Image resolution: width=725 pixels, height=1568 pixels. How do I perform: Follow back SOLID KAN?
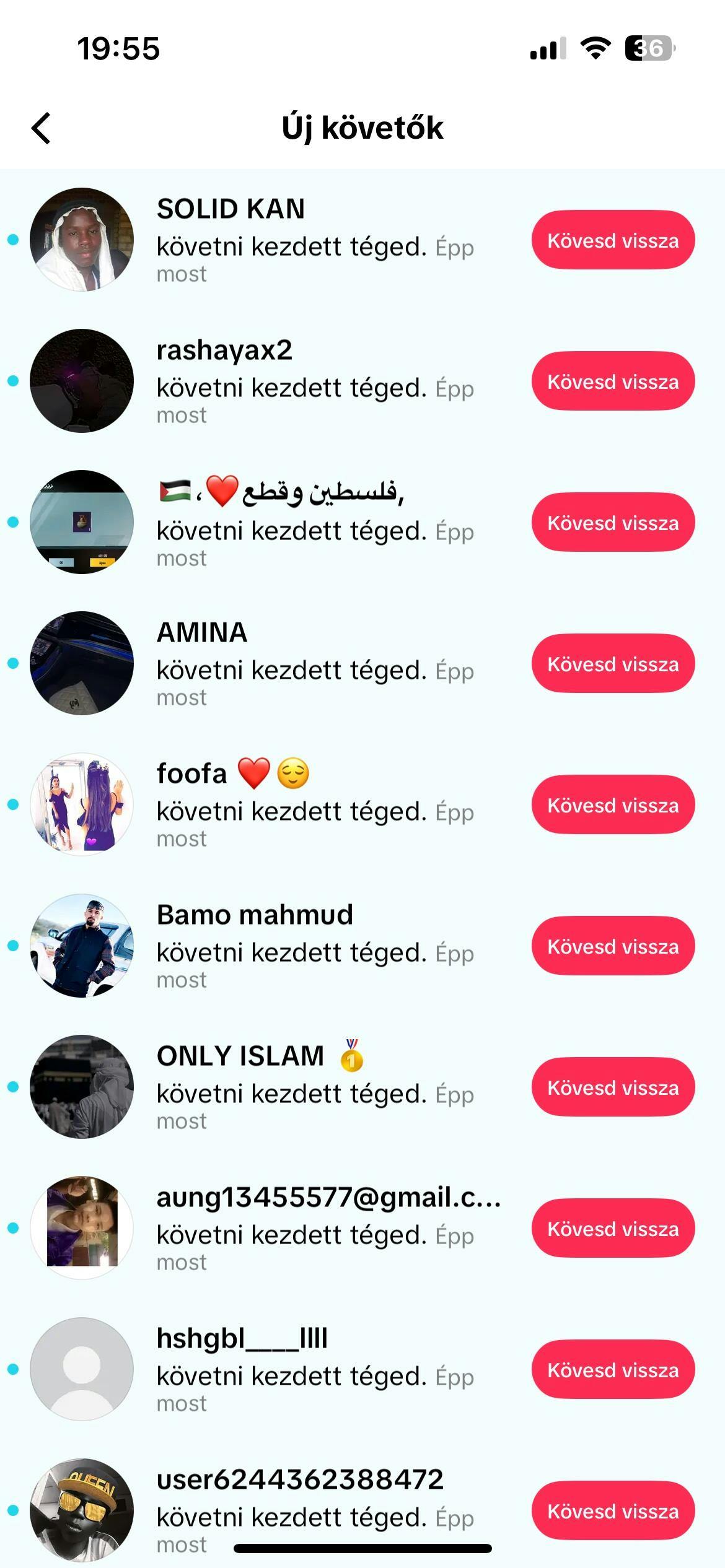pos(612,240)
